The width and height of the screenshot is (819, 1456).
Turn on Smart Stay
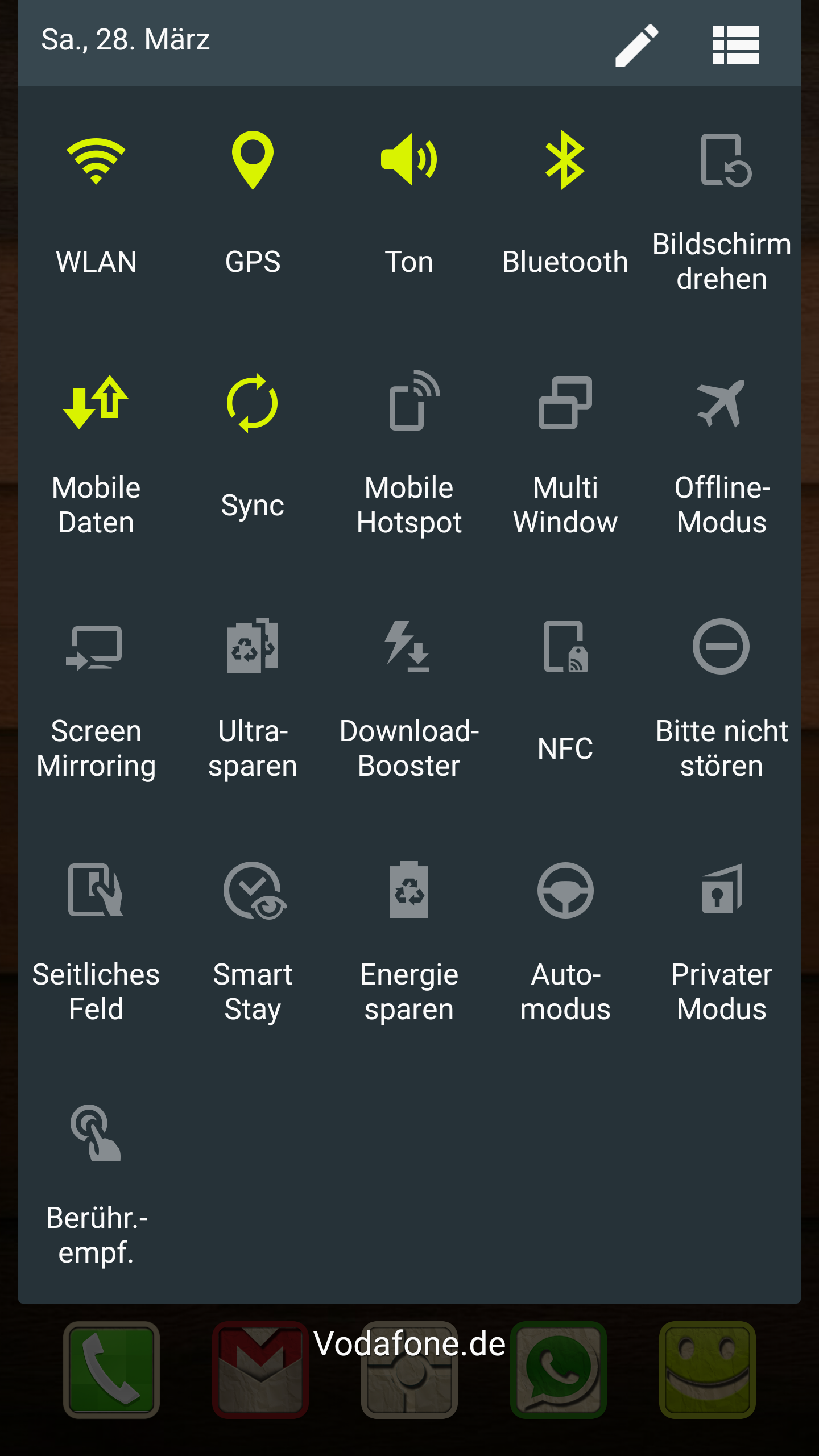tap(253, 891)
